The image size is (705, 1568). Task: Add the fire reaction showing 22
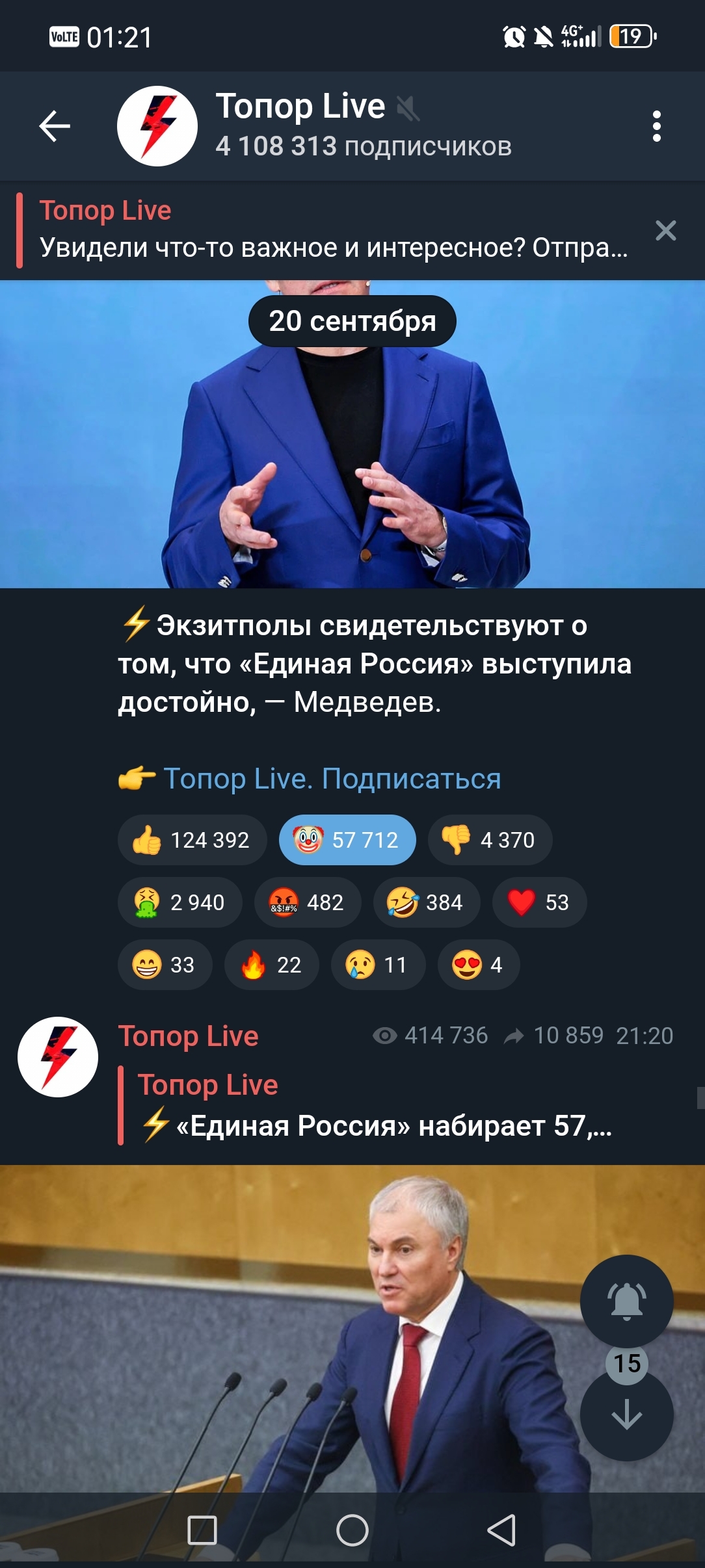[272, 965]
